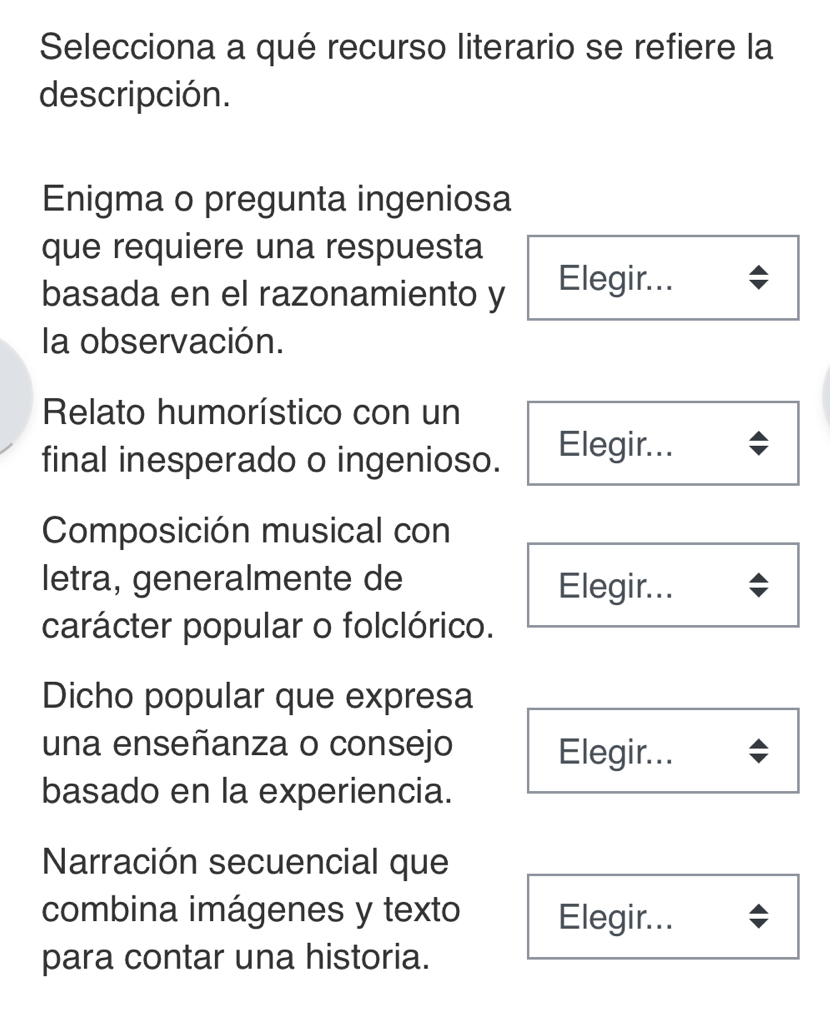Select an option for the popular saying description
This screenshot has height=1032, width=830.
tap(663, 751)
